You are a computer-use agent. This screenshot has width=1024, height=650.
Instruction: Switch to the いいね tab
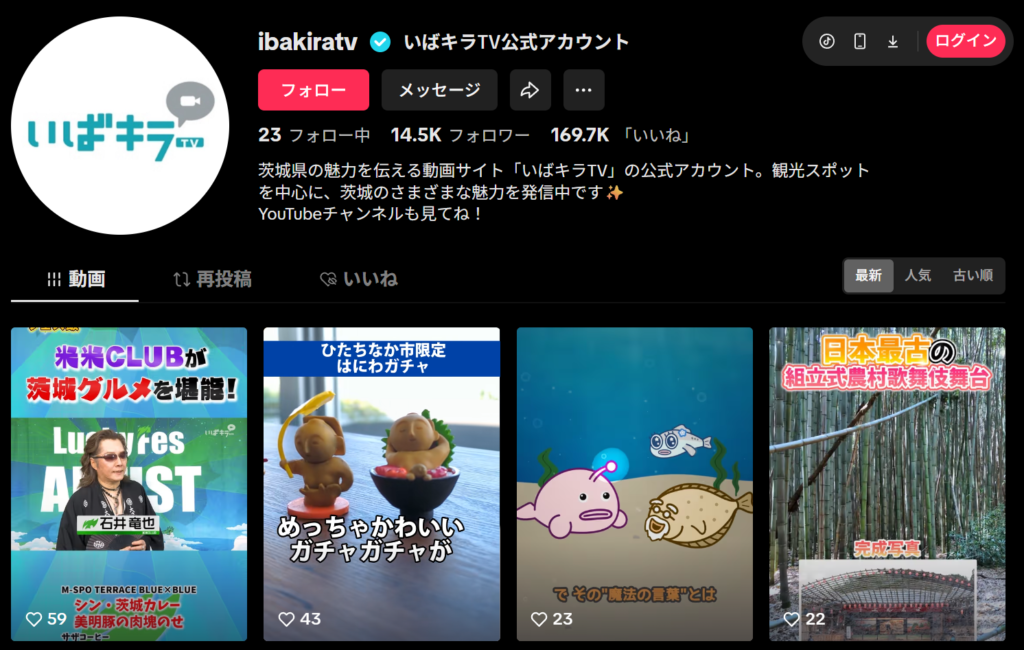(x=358, y=279)
